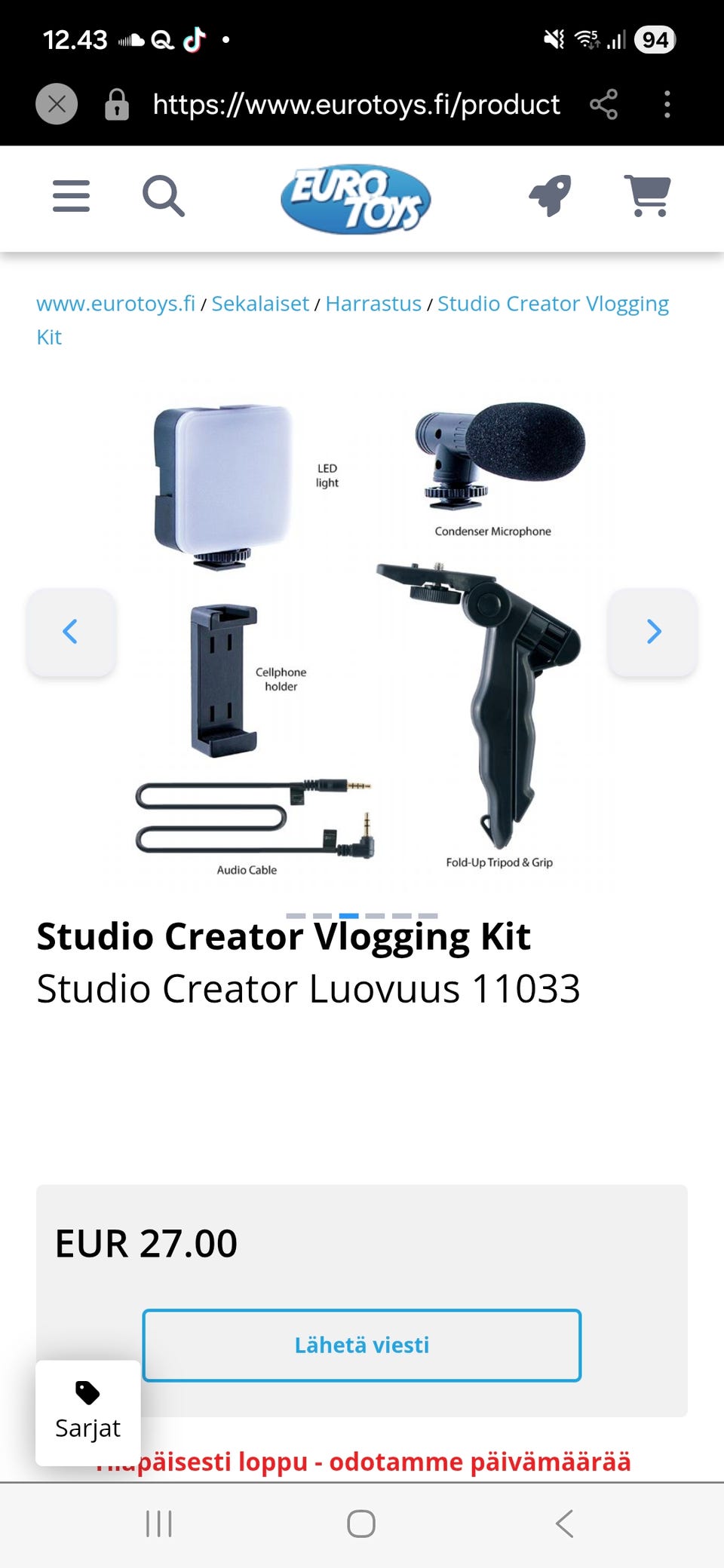Share this product page
This screenshot has width=724, height=1568.
coord(603,104)
